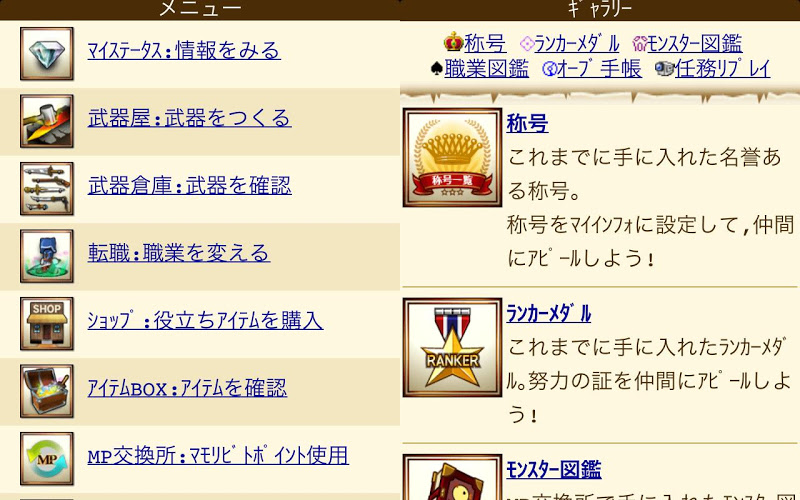Tap the diamond icon beside マイステータス
The width and height of the screenshot is (800, 500).
47,50
